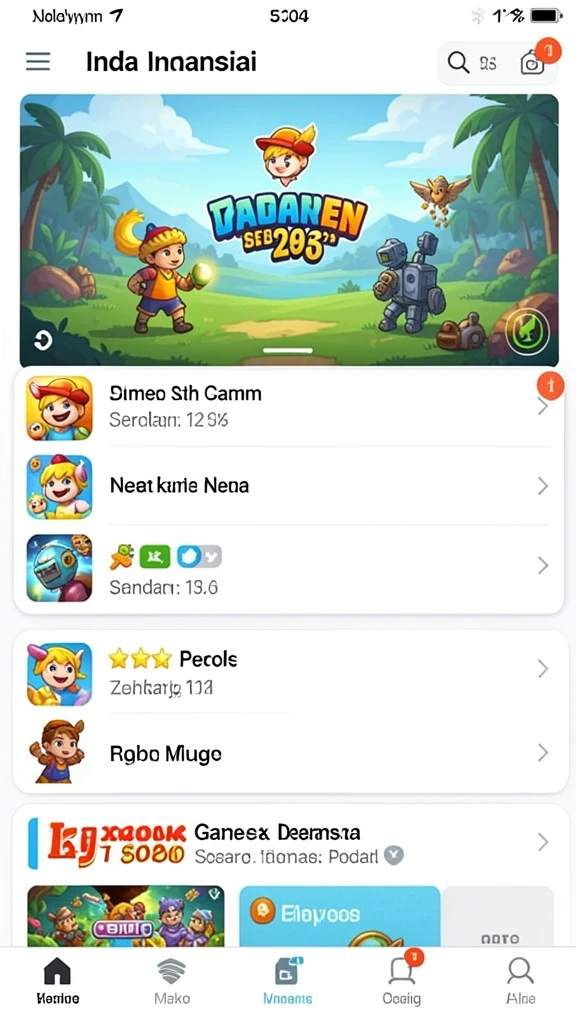Switch to the home tab
The image size is (576, 1024).
coord(57,980)
